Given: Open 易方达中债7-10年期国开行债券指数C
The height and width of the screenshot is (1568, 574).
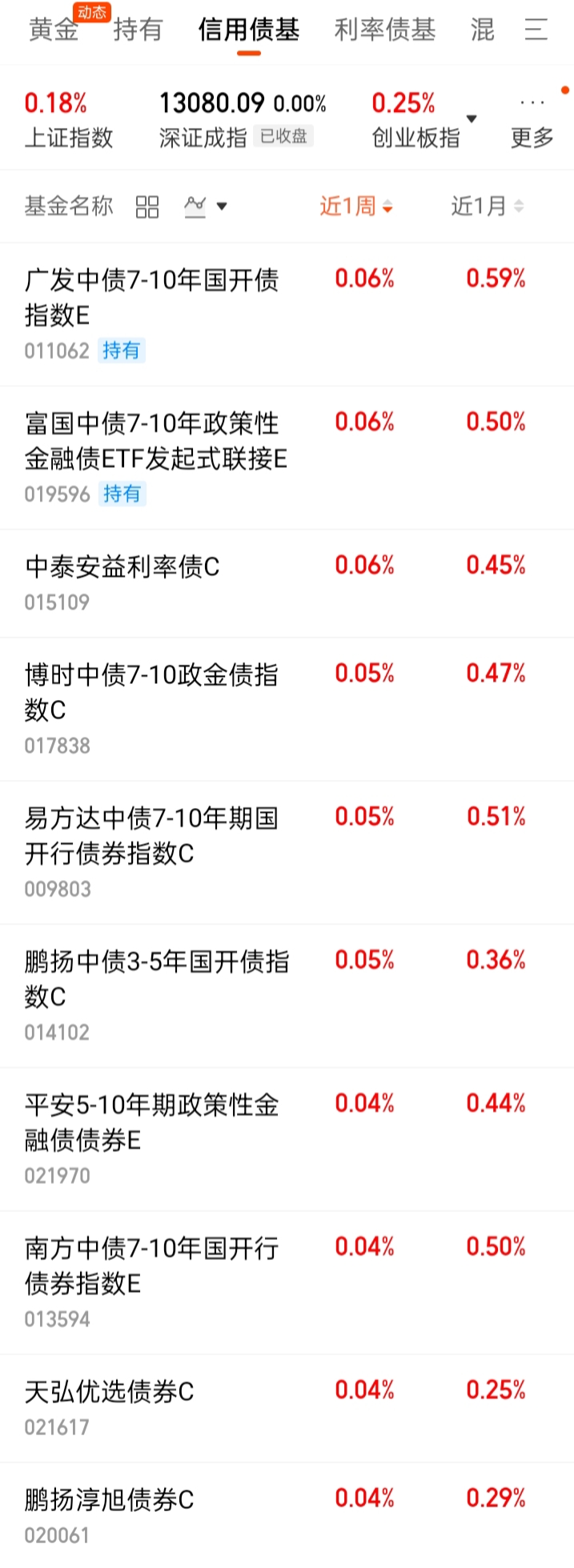Looking at the screenshot, I should coord(151,835).
